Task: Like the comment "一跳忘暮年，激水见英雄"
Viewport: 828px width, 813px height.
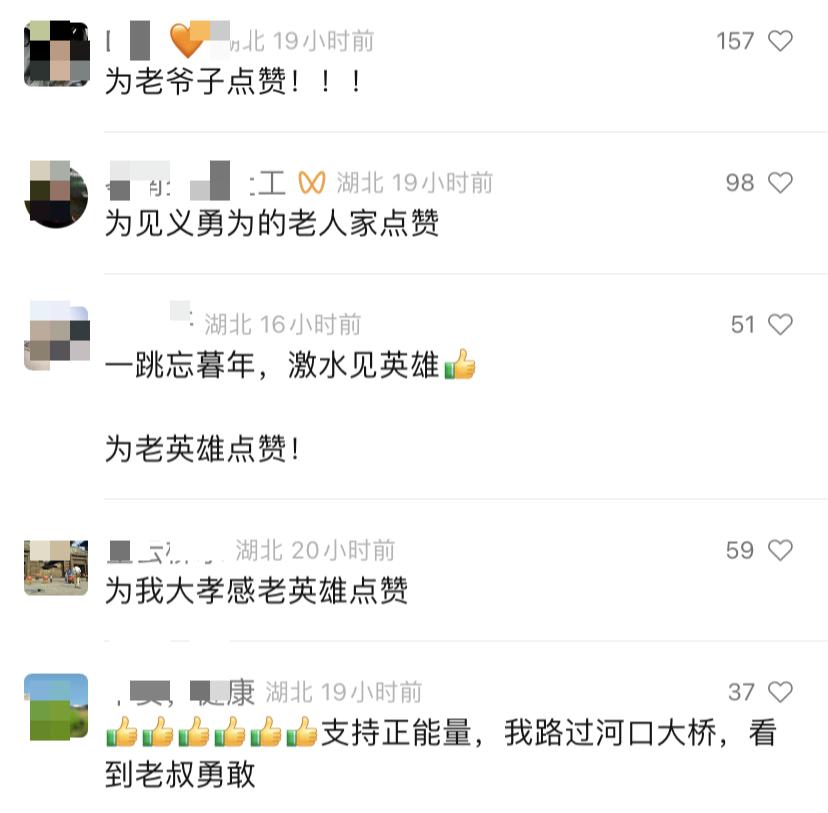Action: tap(779, 324)
